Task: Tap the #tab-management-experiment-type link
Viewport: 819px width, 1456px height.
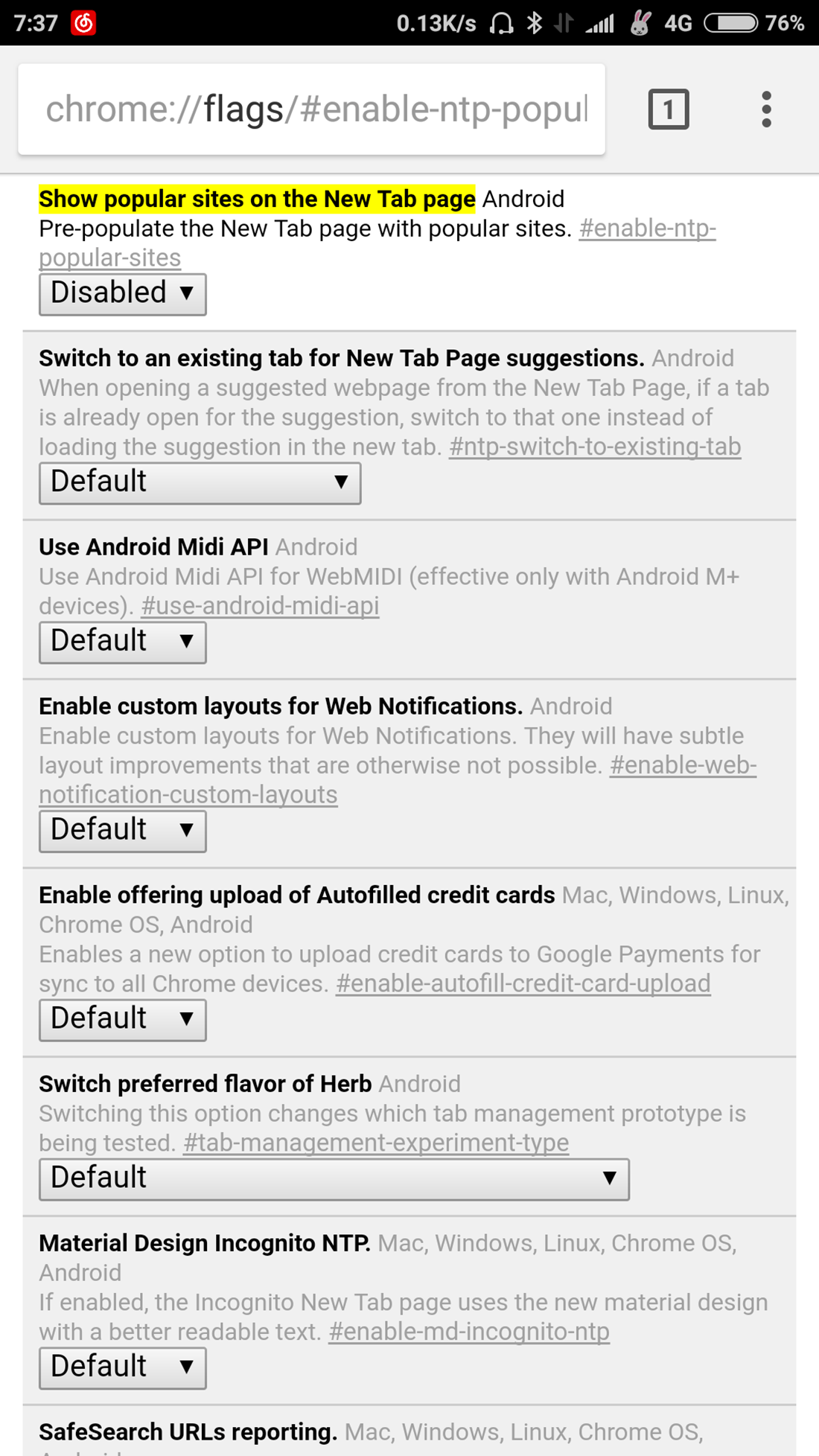Action: [376, 1143]
